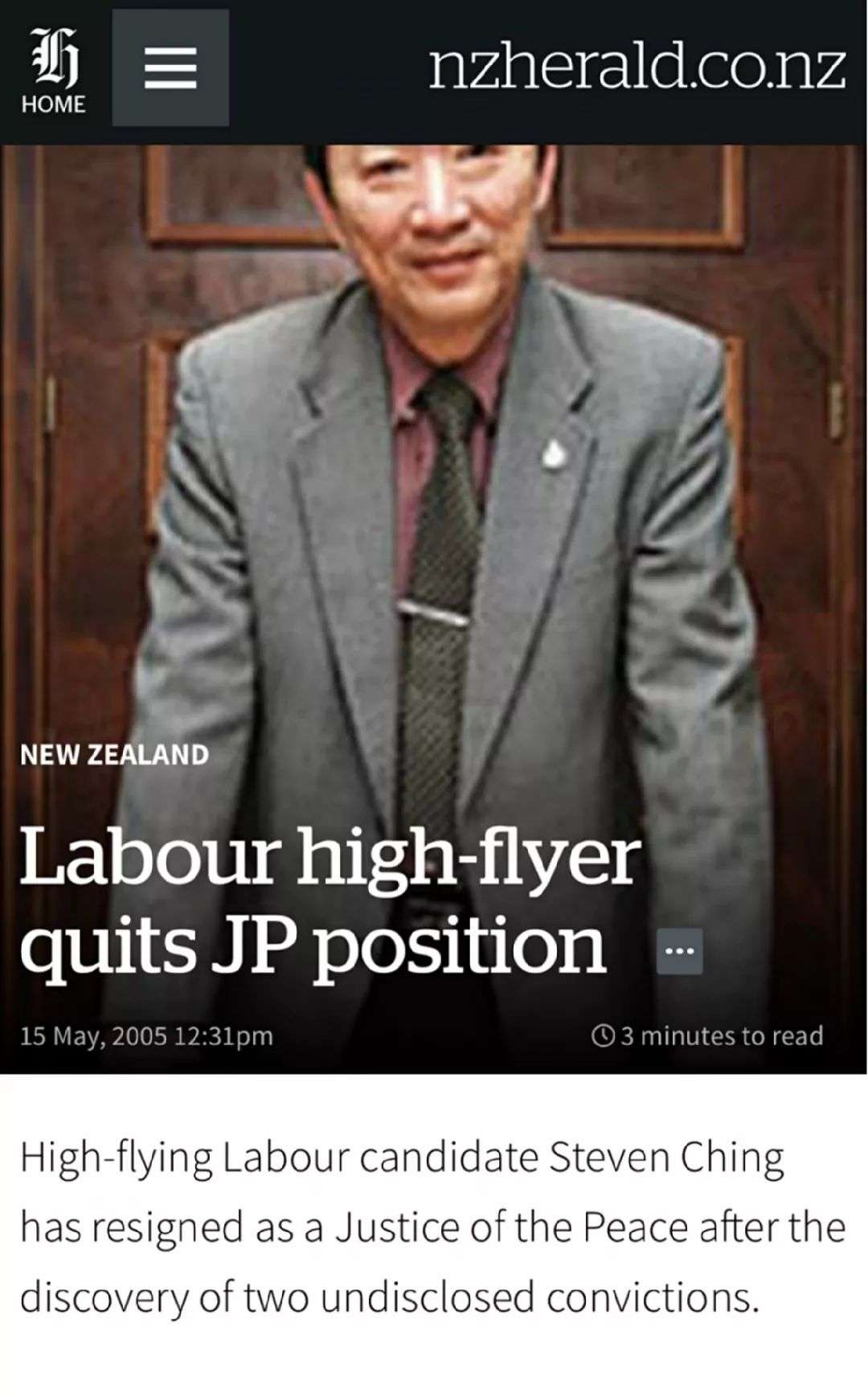Go to the Herald HOME page

click(x=54, y=71)
